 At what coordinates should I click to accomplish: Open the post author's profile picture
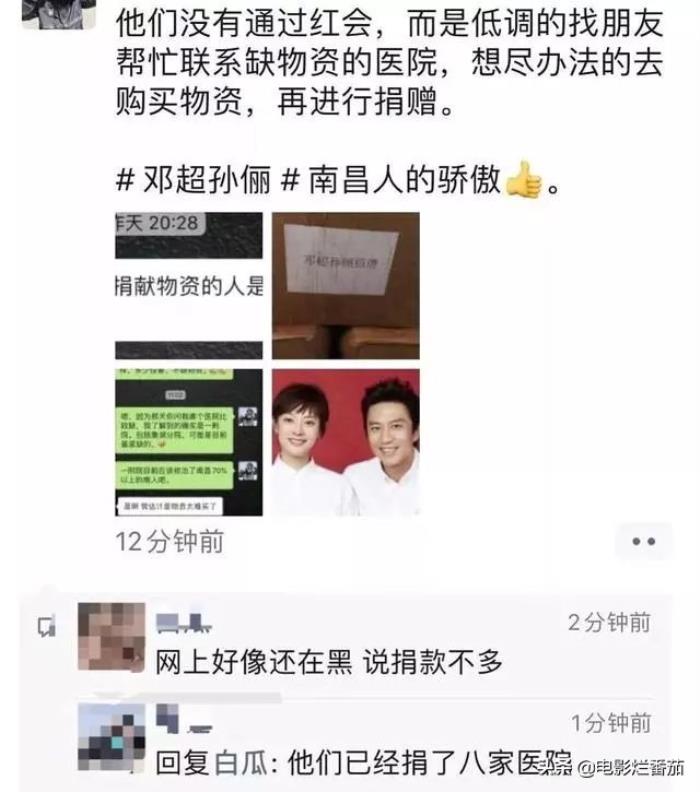coord(59,14)
